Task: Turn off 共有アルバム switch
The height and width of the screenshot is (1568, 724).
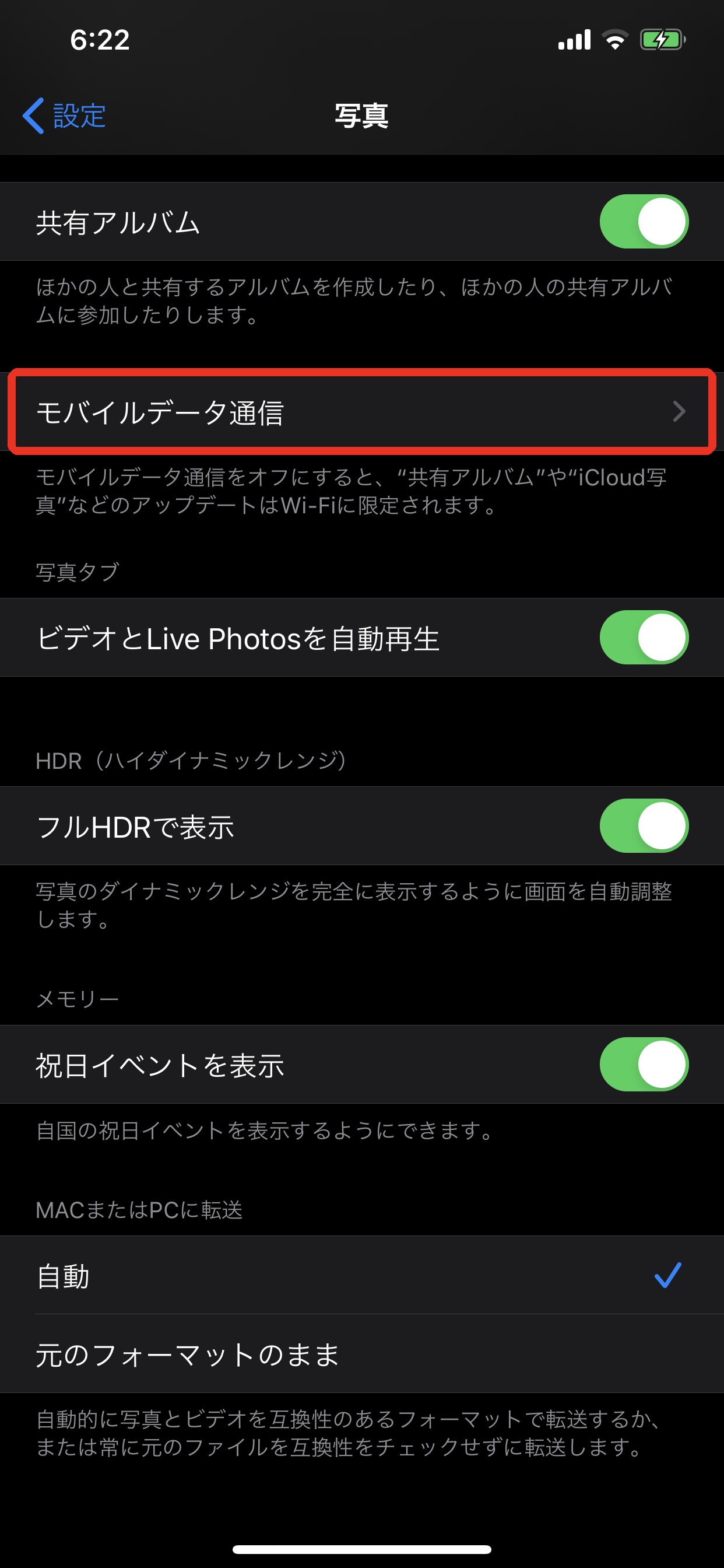Action: tap(643, 222)
